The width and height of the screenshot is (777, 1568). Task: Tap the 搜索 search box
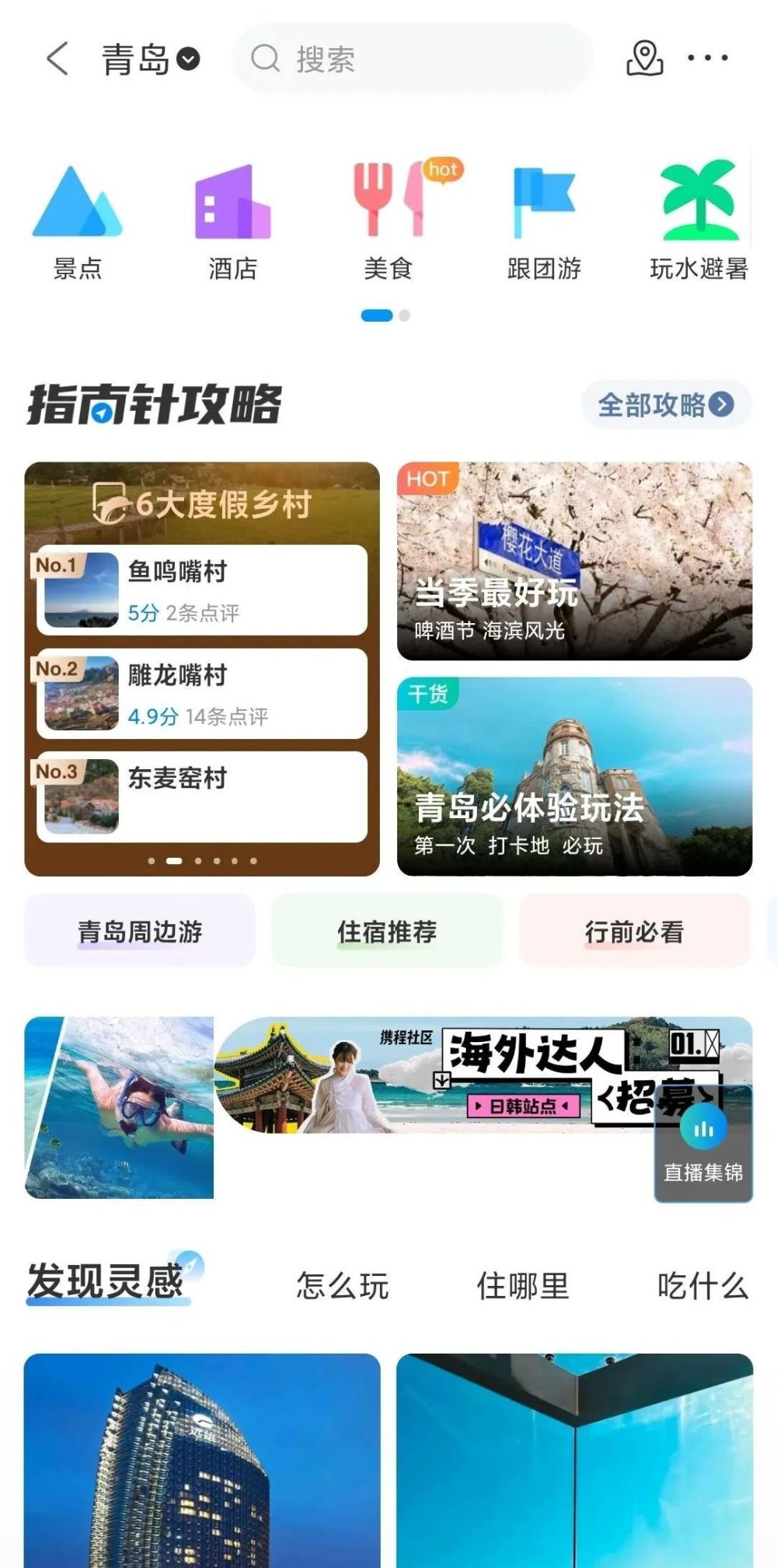[x=412, y=58]
